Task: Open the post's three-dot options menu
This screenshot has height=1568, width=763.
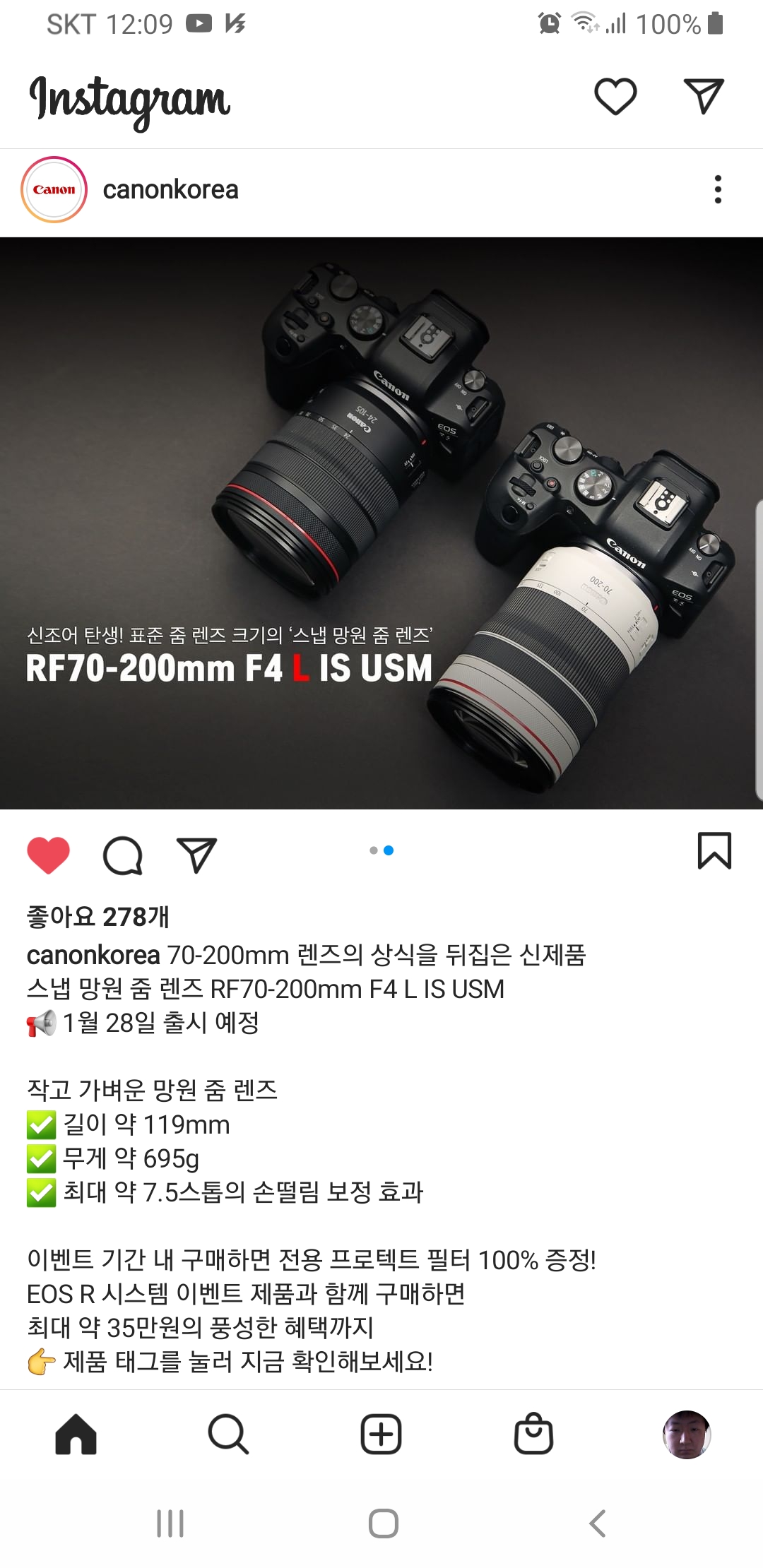Action: (x=718, y=189)
